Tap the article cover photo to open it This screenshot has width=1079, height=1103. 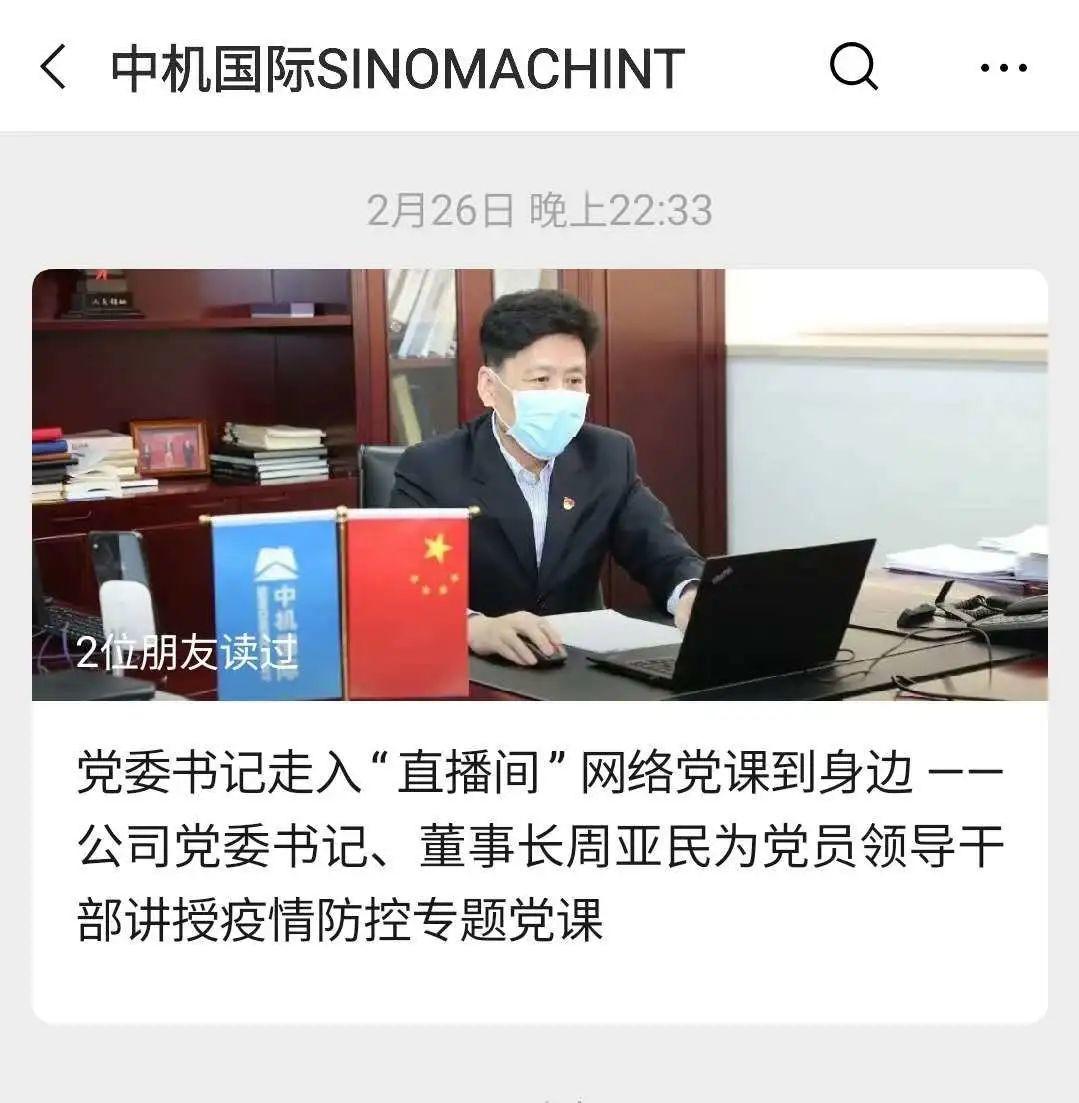540,480
